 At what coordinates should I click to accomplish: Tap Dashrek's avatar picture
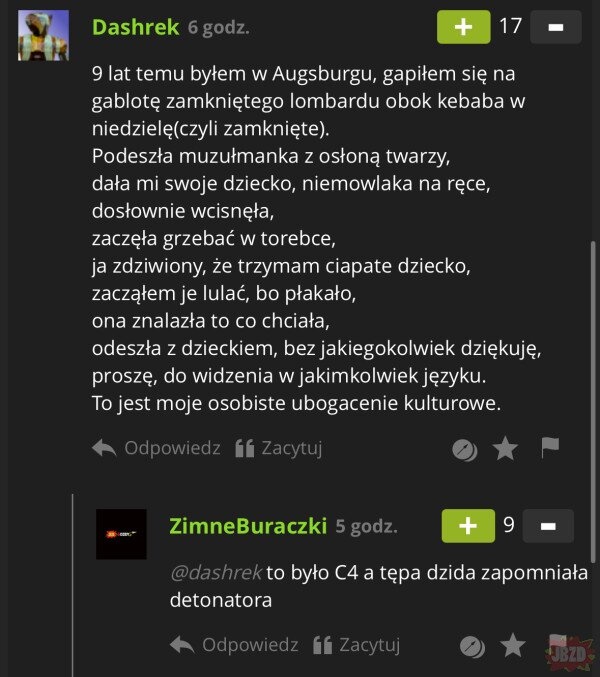[x=43, y=35]
